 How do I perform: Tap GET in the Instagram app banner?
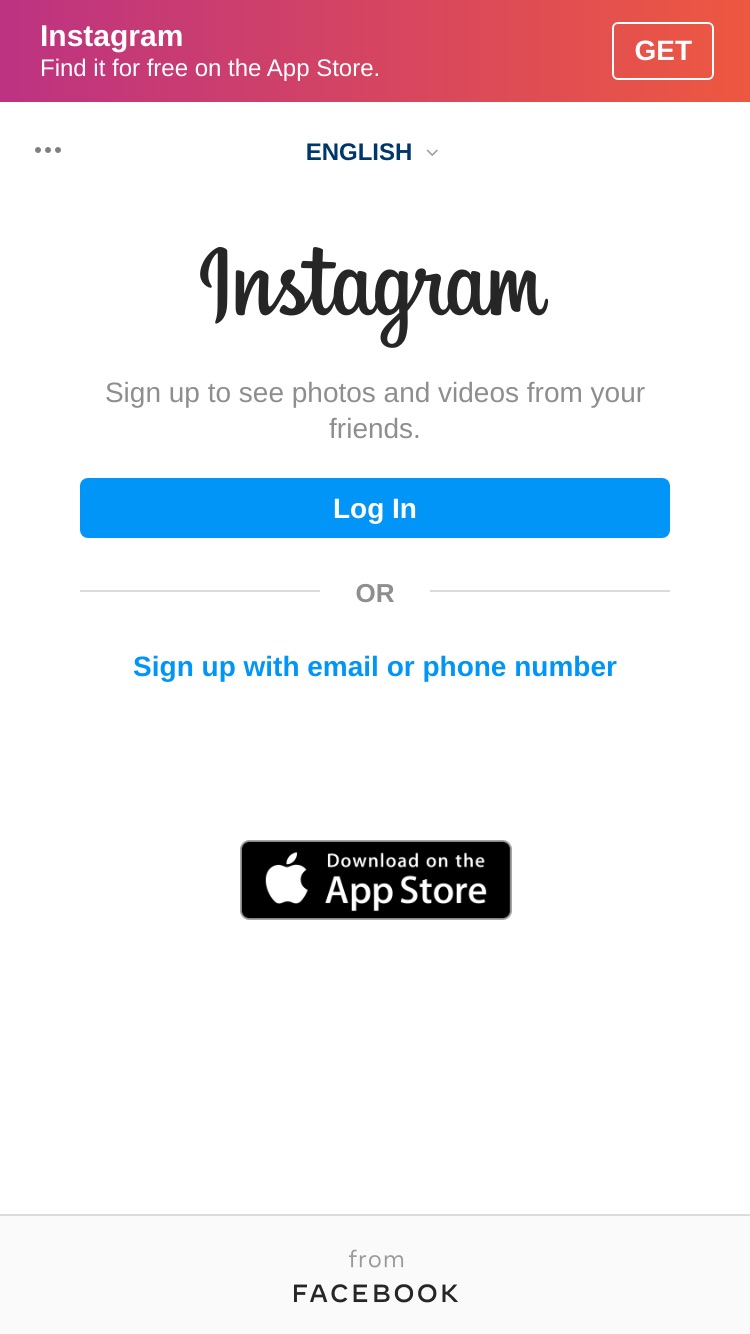pyautogui.click(x=662, y=51)
